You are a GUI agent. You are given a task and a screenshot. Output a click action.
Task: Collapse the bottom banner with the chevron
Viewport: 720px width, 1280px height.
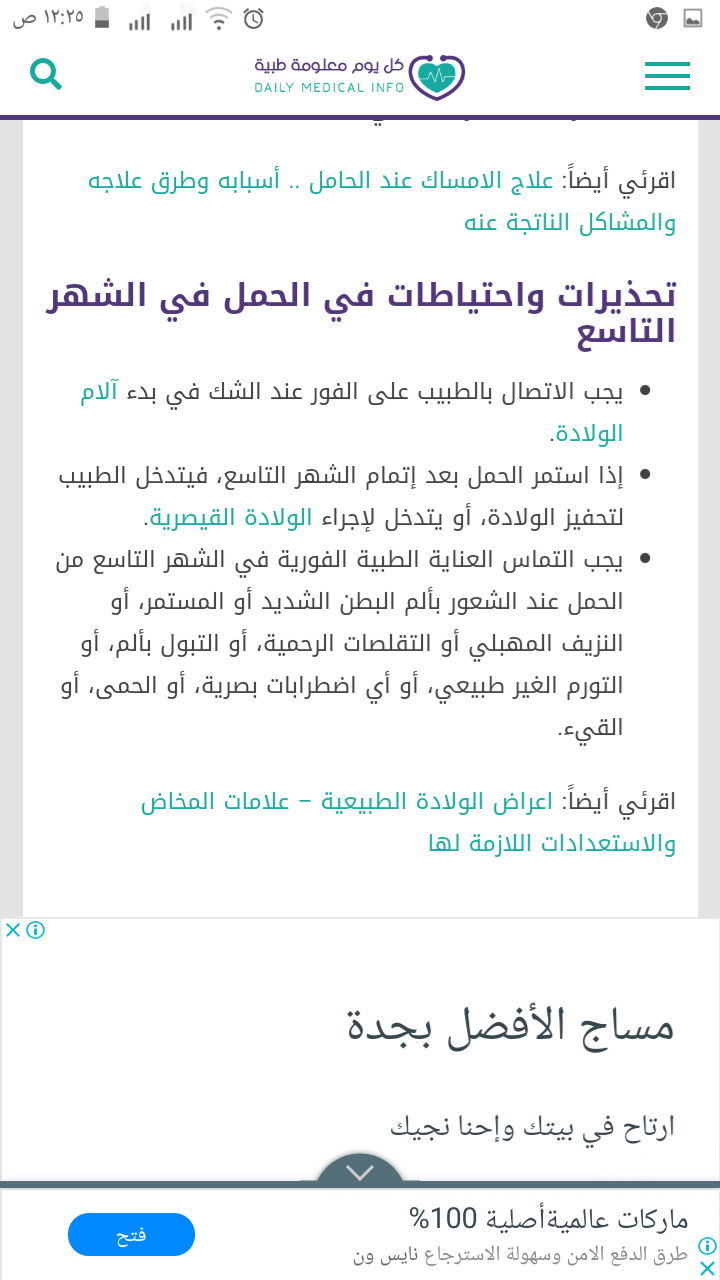tap(360, 1171)
